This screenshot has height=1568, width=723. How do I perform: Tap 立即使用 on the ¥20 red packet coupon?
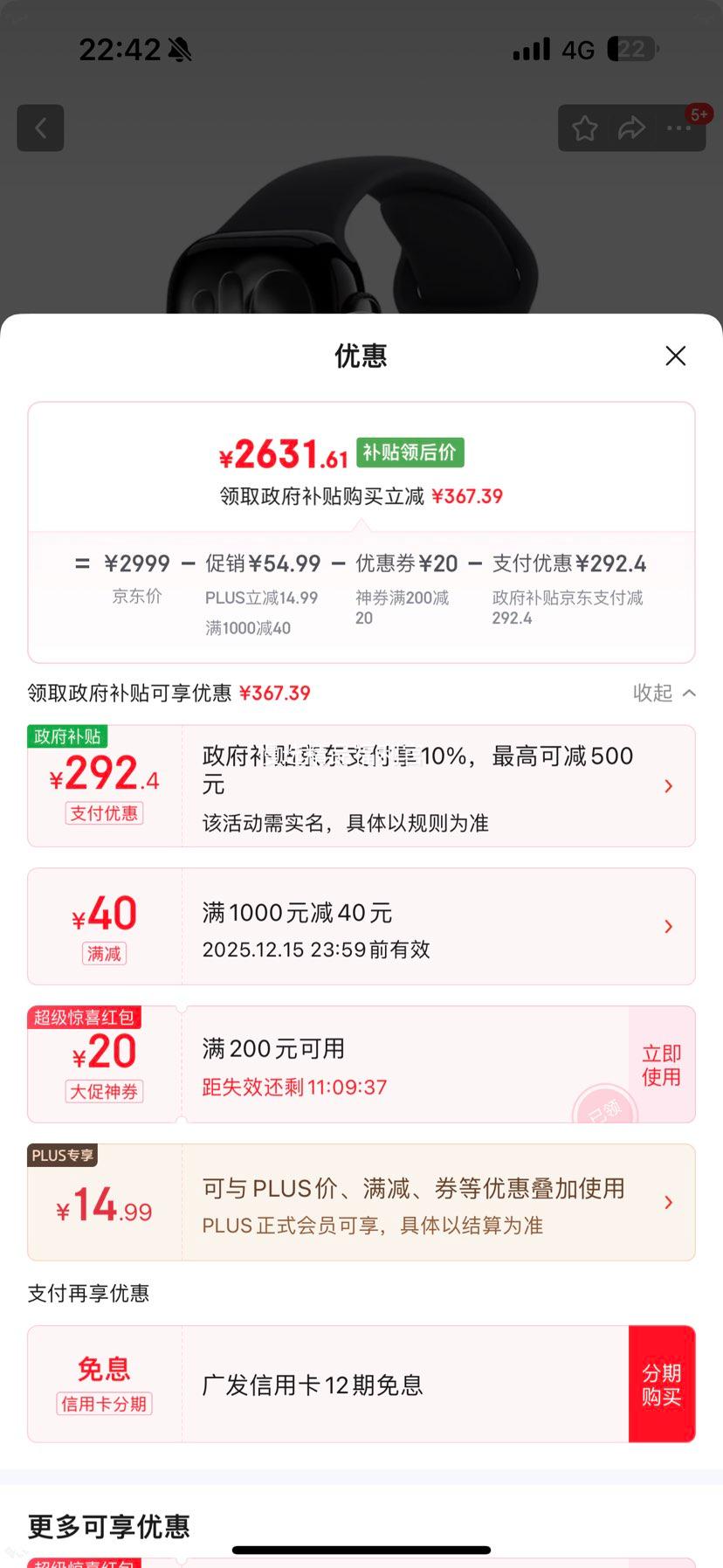coord(661,1064)
